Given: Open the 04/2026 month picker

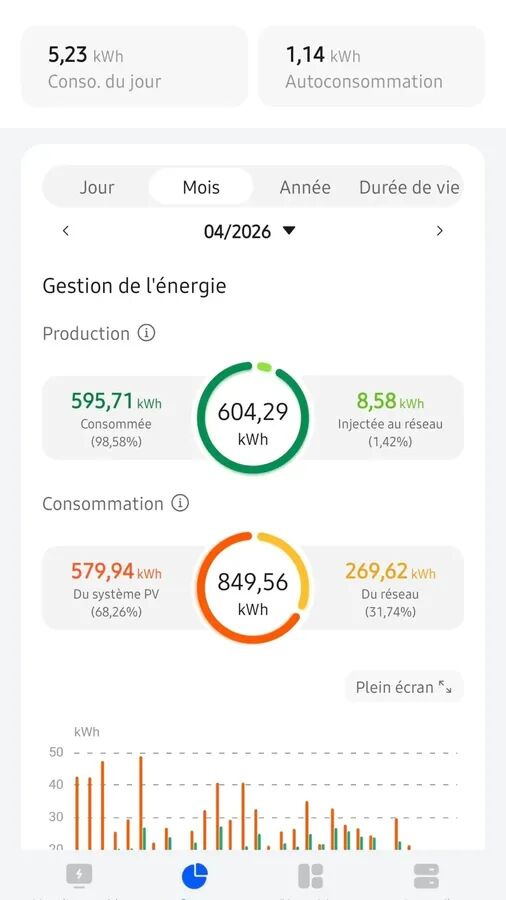Looking at the screenshot, I should [x=250, y=231].
